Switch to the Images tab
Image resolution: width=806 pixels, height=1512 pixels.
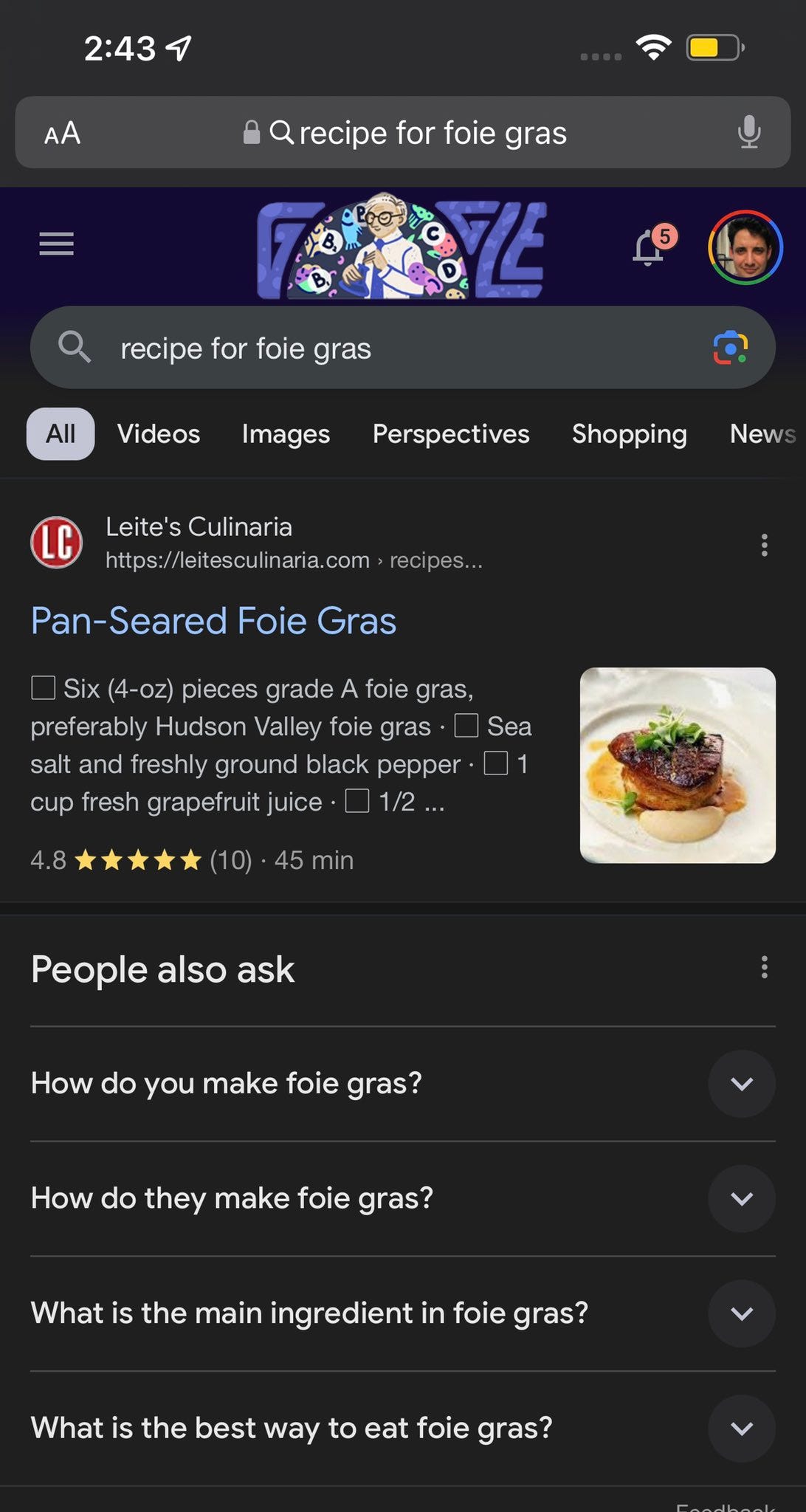point(285,434)
